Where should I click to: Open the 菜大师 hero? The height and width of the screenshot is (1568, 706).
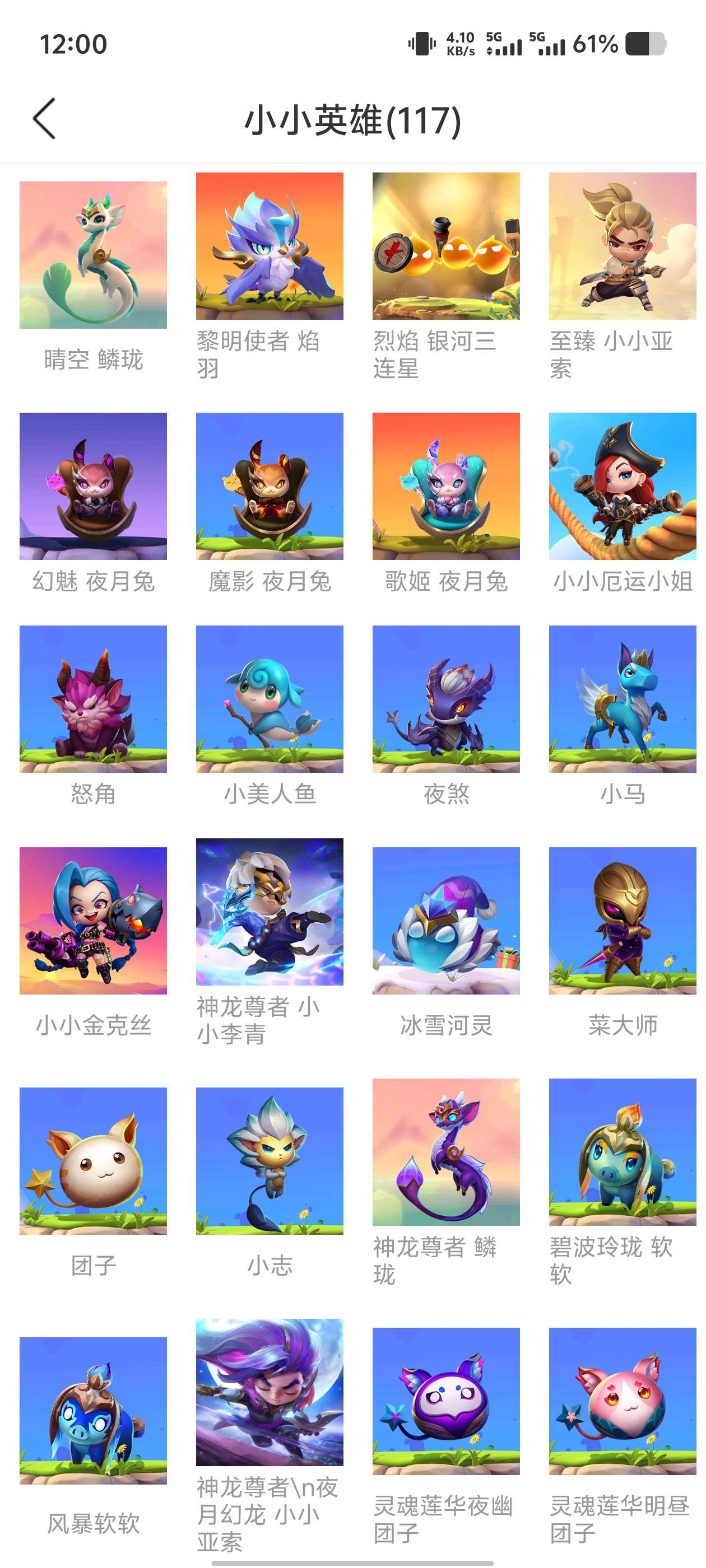(622, 921)
